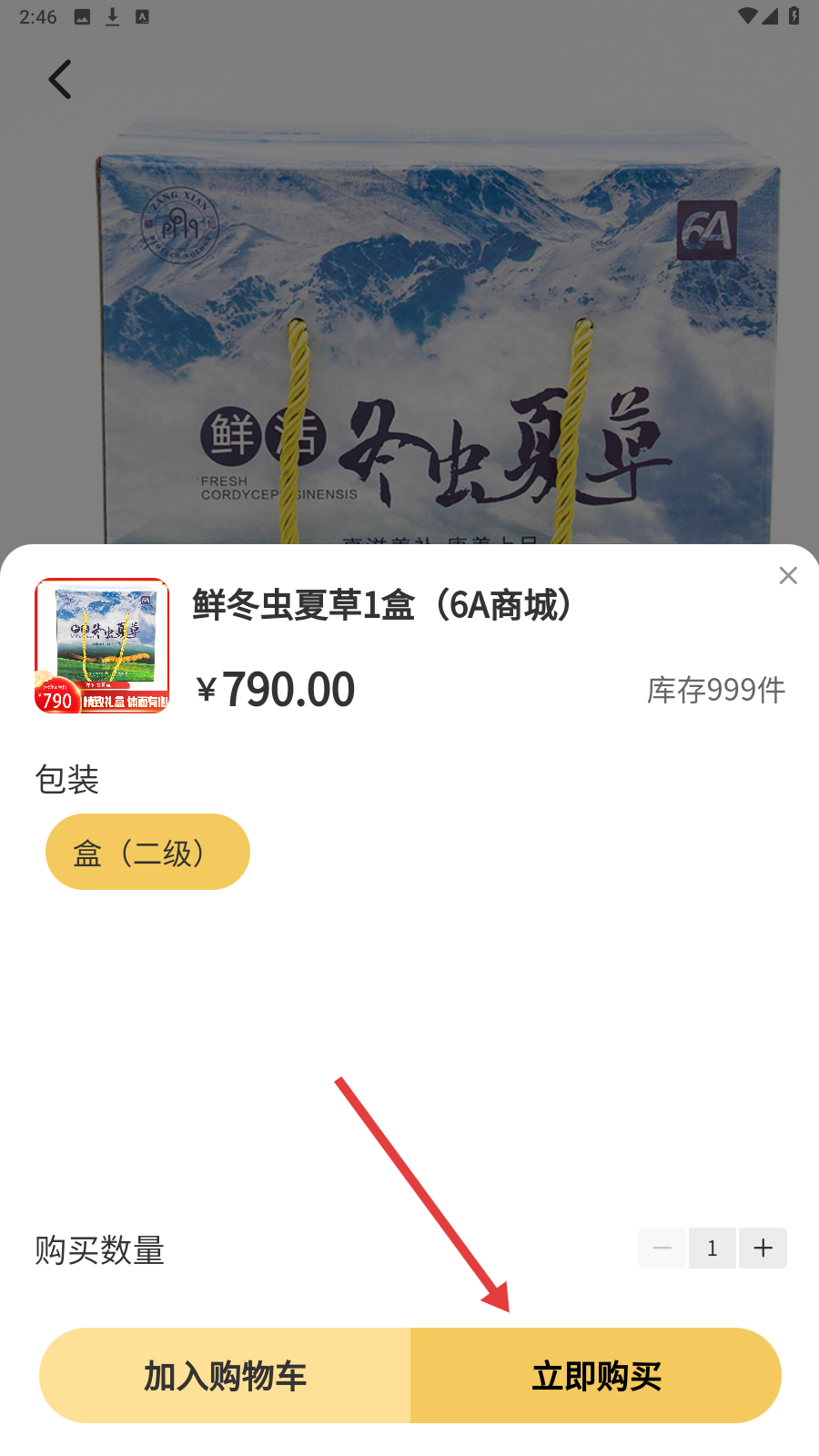Go back using the top-left arrow

[x=60, y=80]
